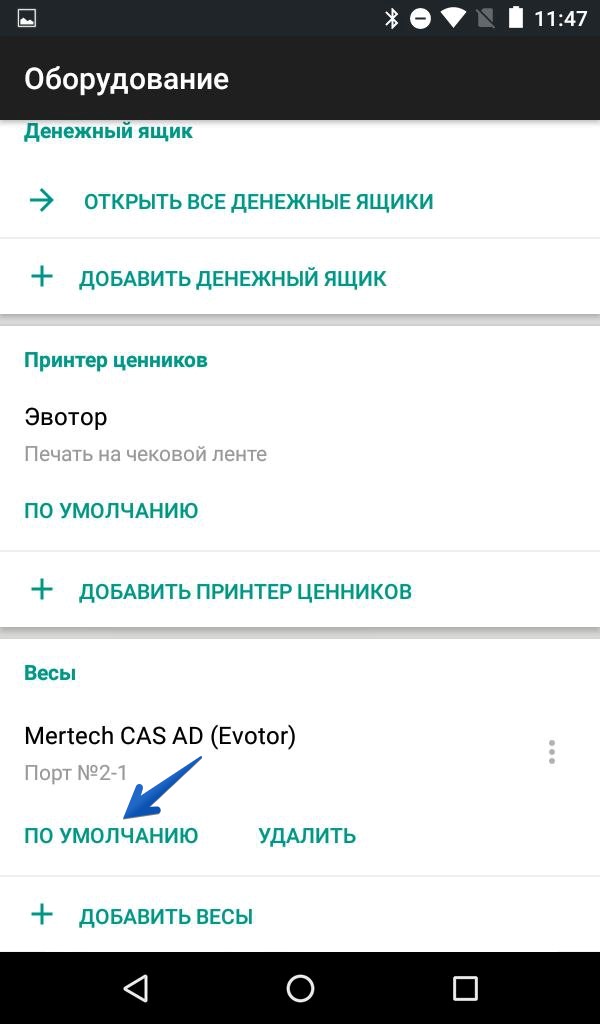Screen dimensions: 600x1024
Task: Add a price tag printer
Action: tap(245, 591)
